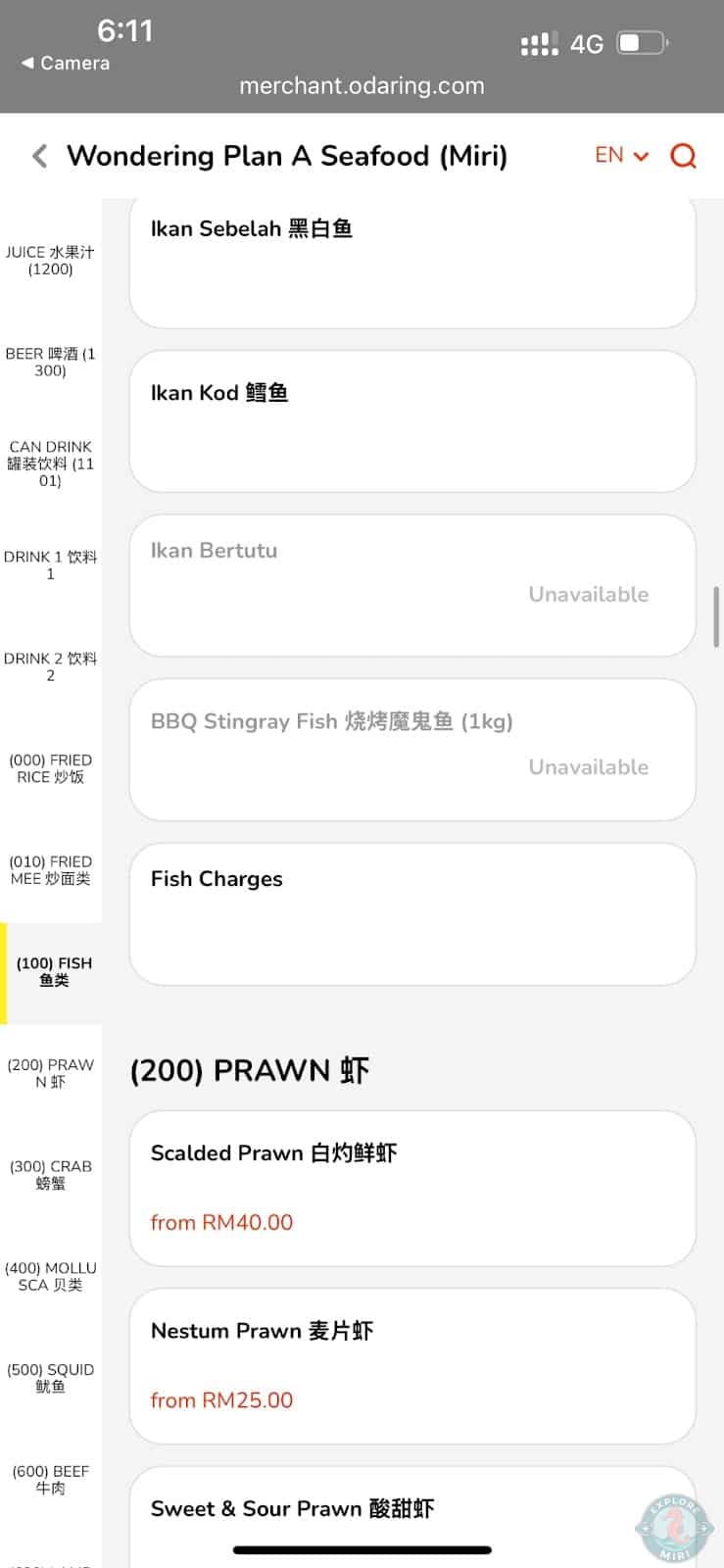Tap the merchant.odaring.com address label
Screen dimensions: 724x1568
362,86
